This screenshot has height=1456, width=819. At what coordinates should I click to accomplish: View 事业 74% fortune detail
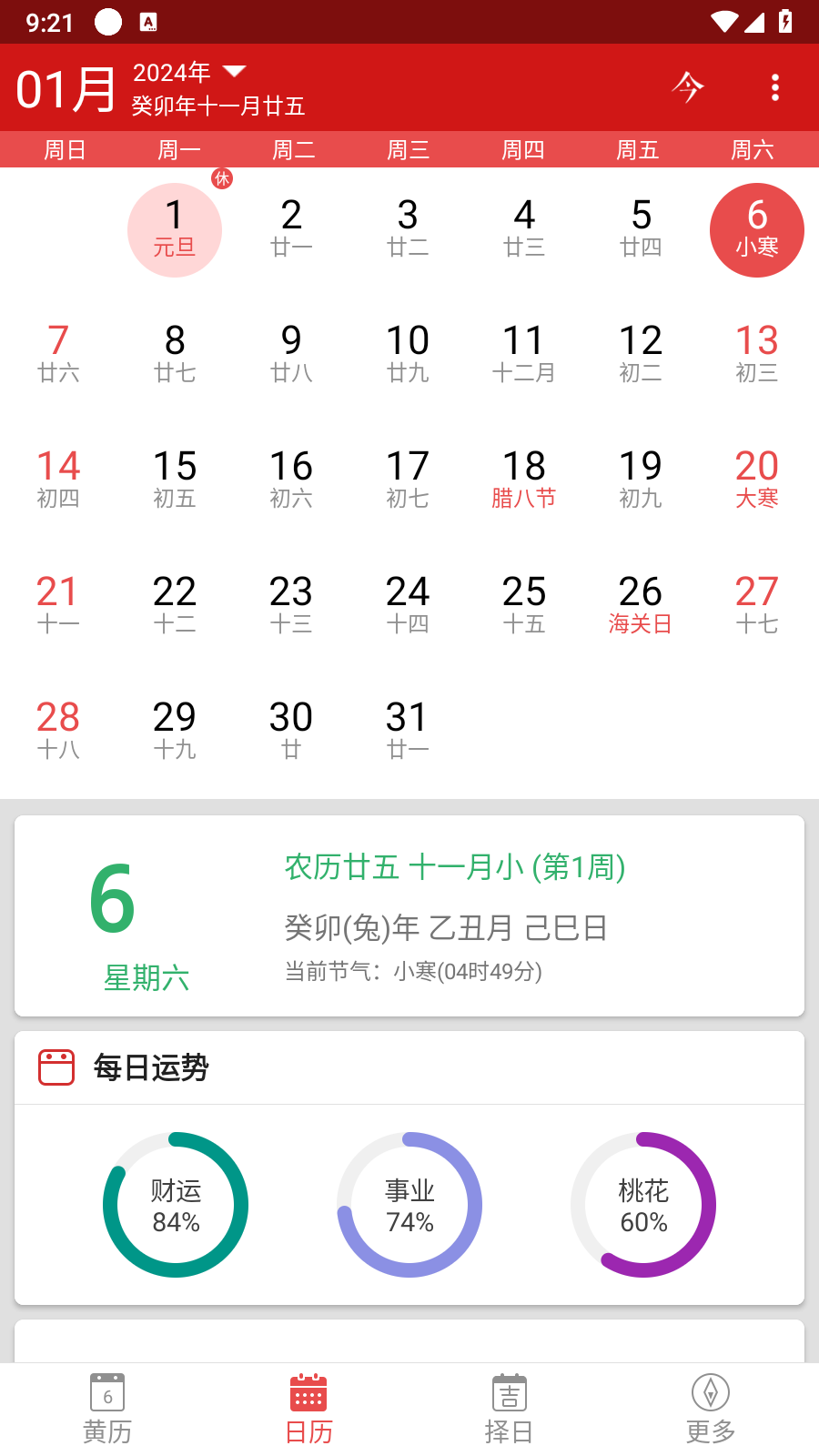pos(409,1205)
